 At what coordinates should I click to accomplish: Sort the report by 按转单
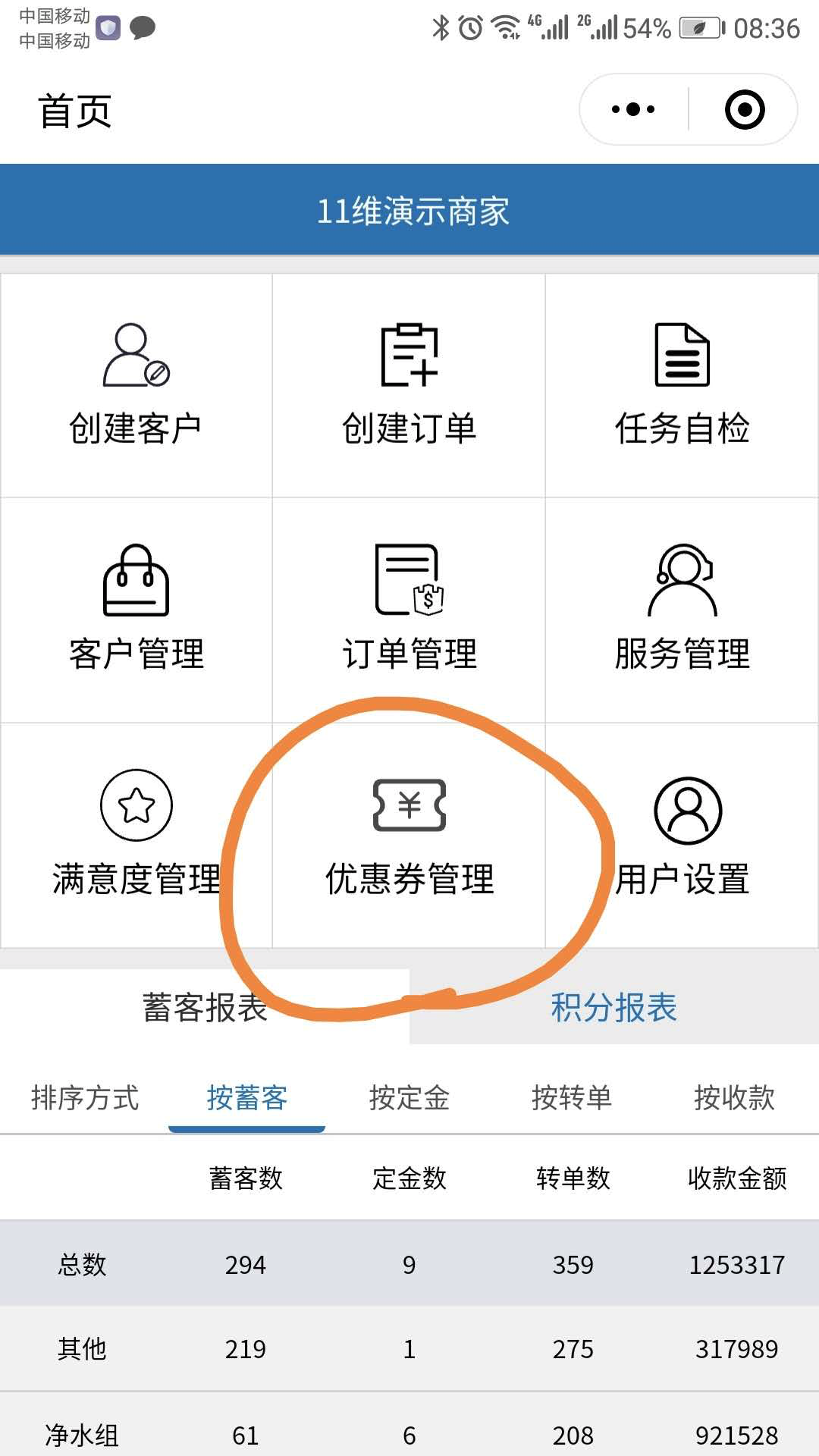[x=572, y=1097]
